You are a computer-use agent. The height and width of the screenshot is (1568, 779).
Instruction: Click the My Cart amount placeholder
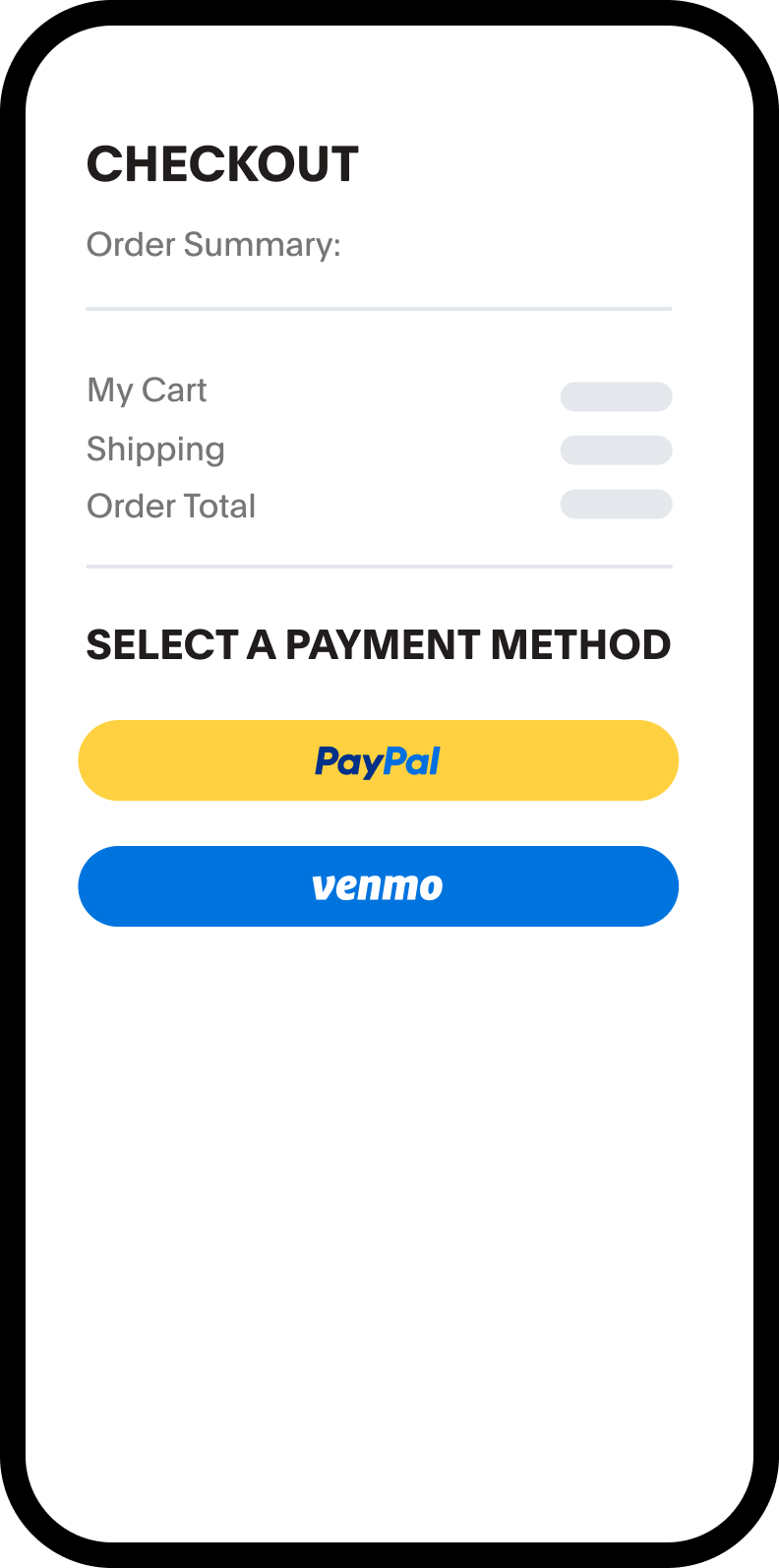616,396
